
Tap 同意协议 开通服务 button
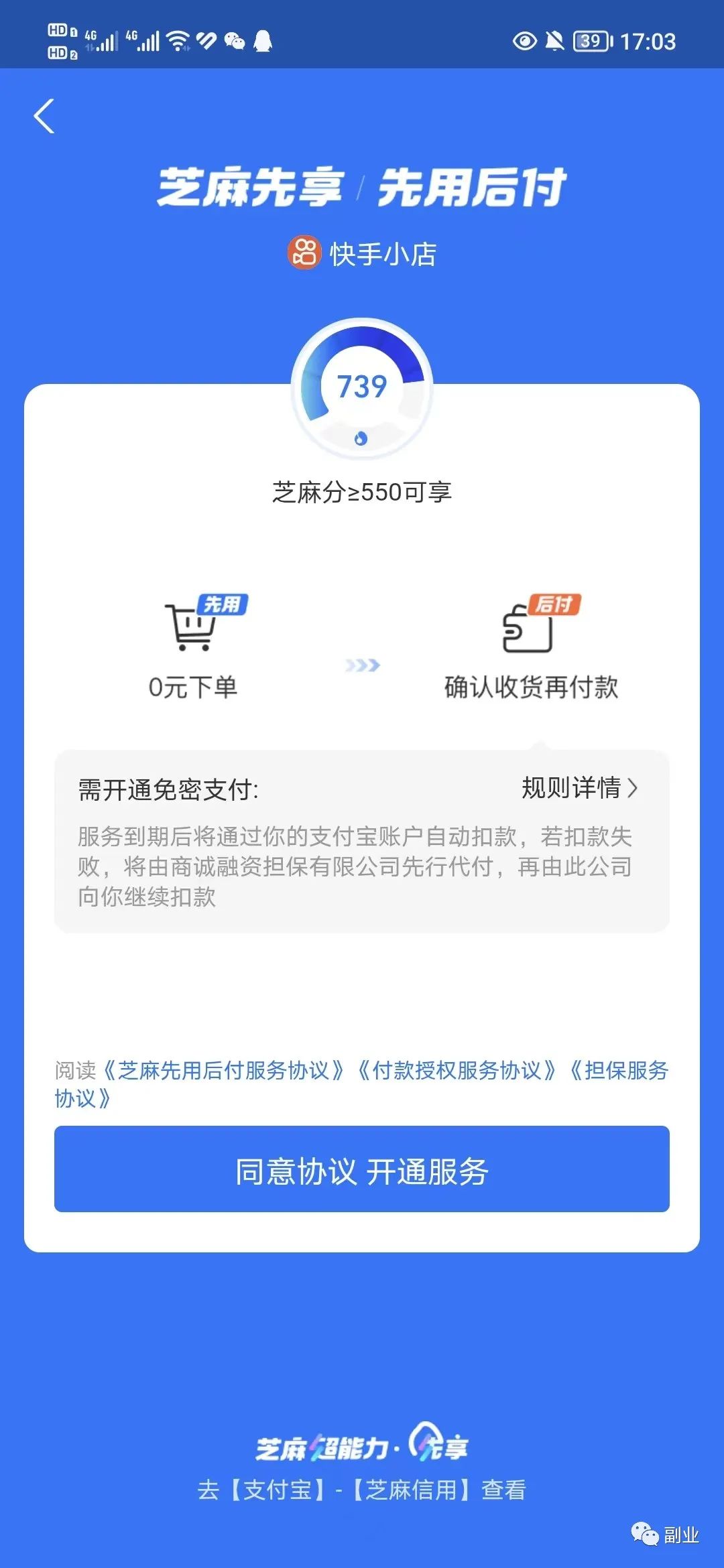pos(362,1169)
